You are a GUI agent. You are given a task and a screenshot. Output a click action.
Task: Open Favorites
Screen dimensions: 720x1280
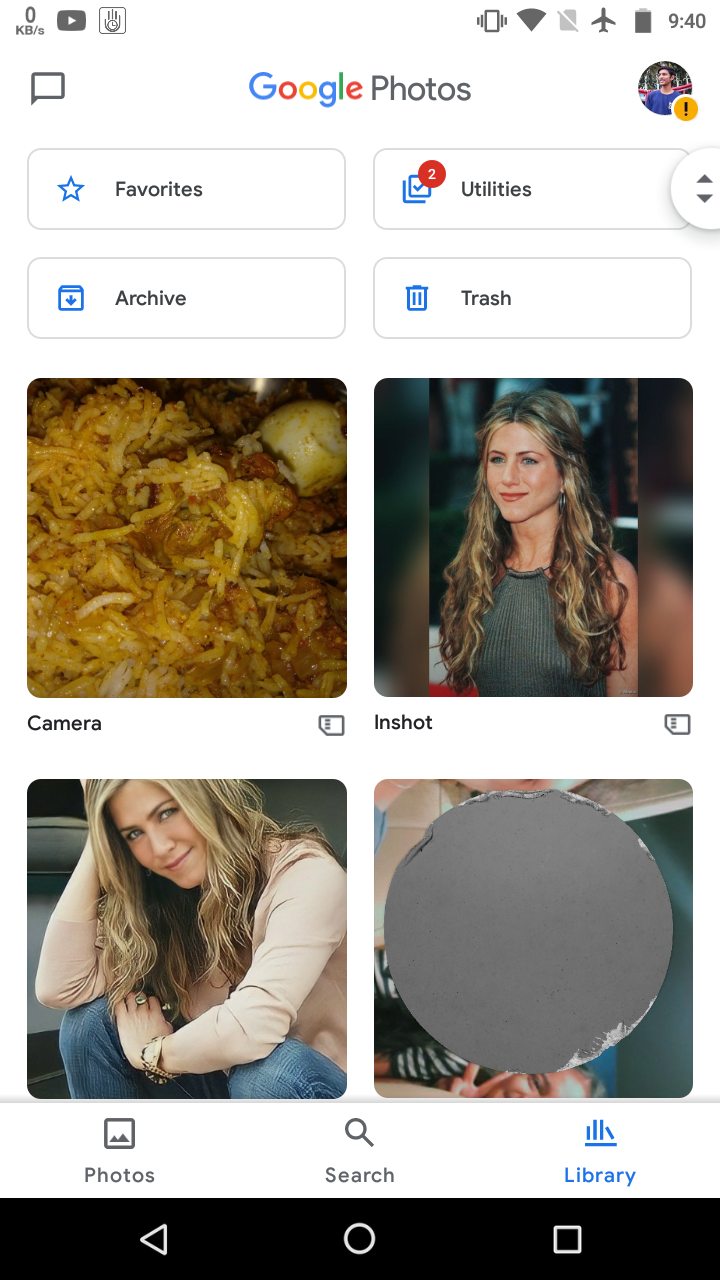[186, 189]
